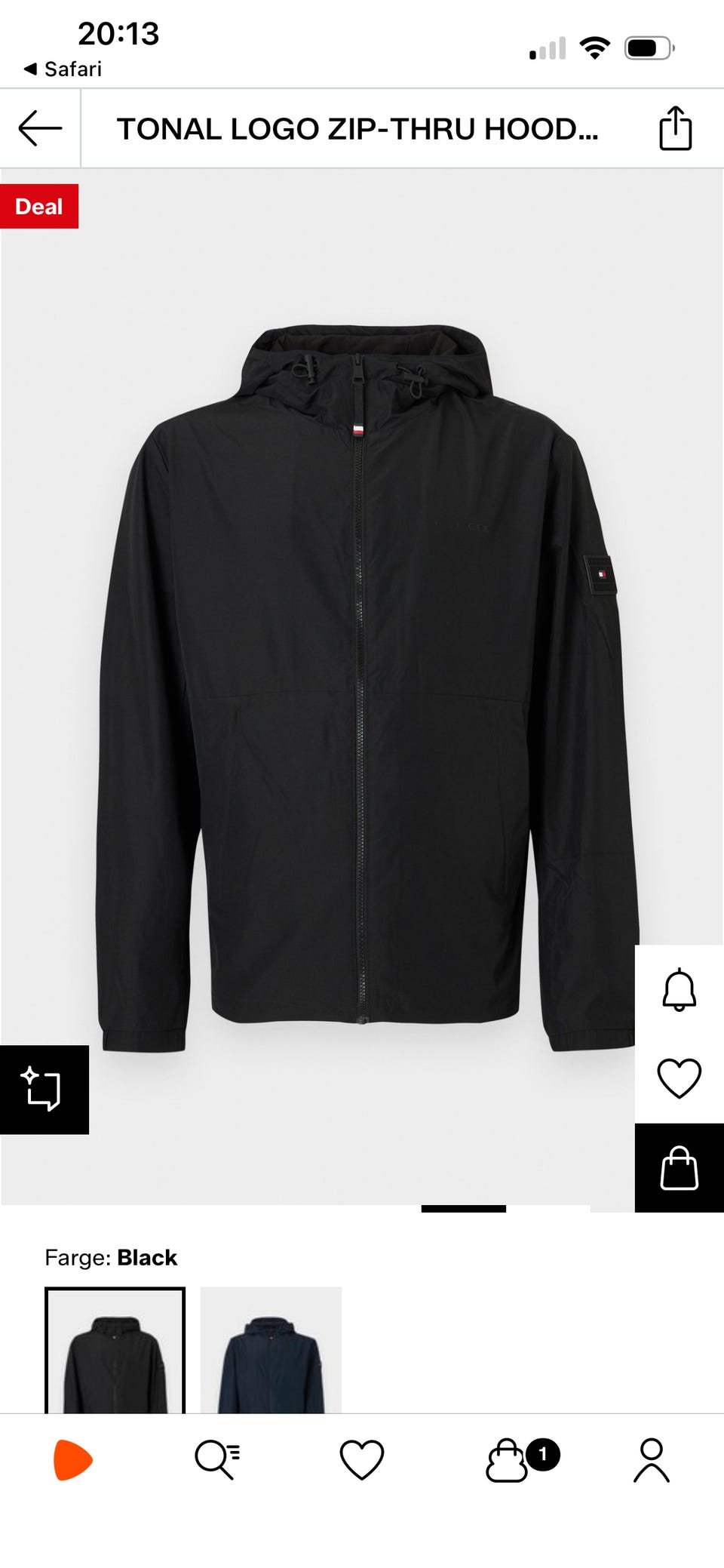Open the account profile tab
724x1568 pixels.
[652, 1460]
